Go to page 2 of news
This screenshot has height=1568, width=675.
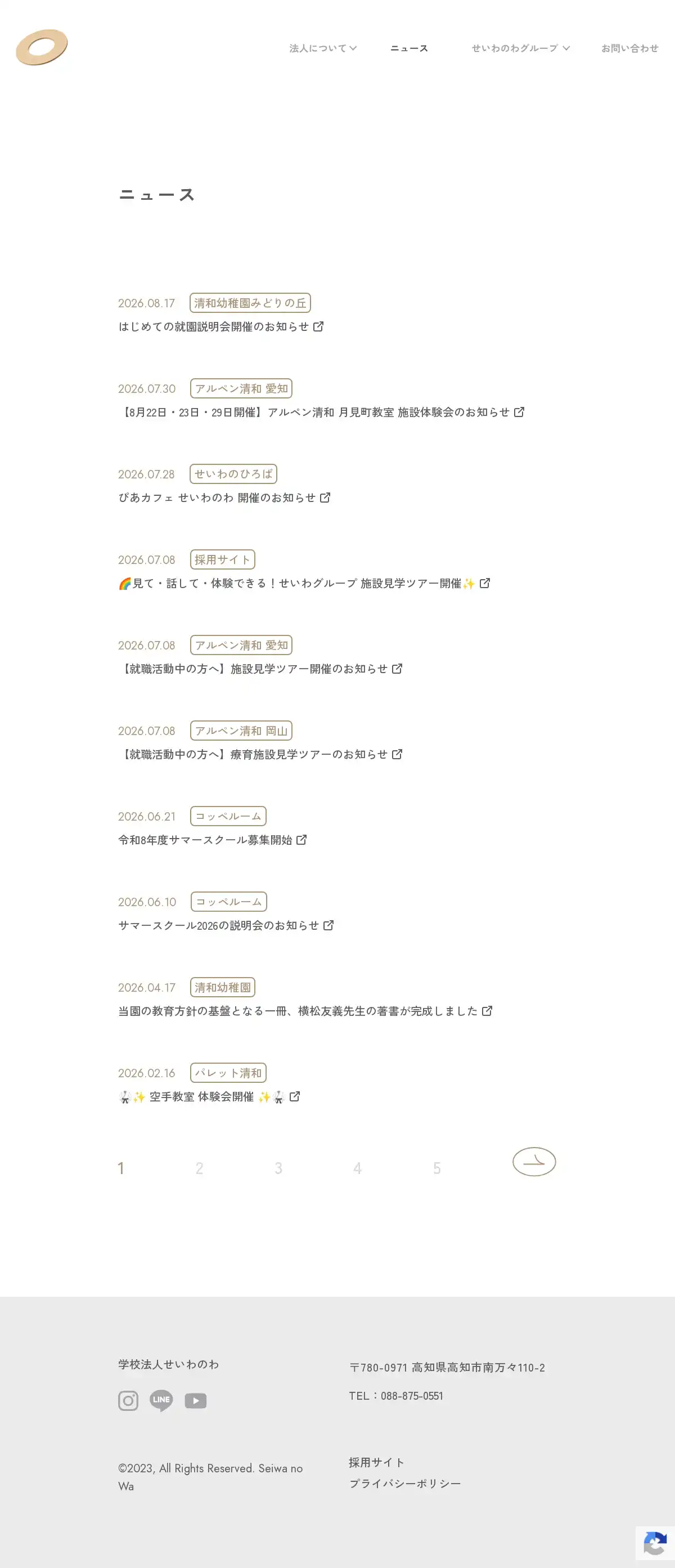(199, 1168)
